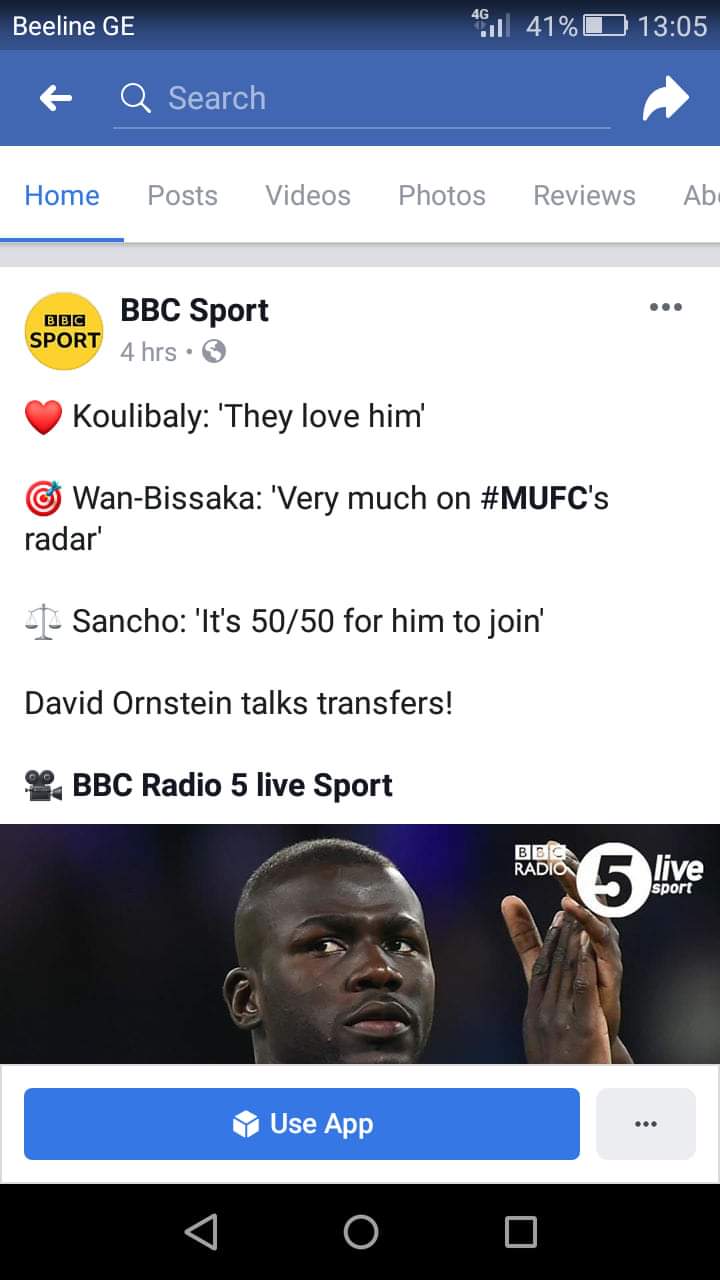
Task: Switch to the Posts tab
Action: (182, 195)
